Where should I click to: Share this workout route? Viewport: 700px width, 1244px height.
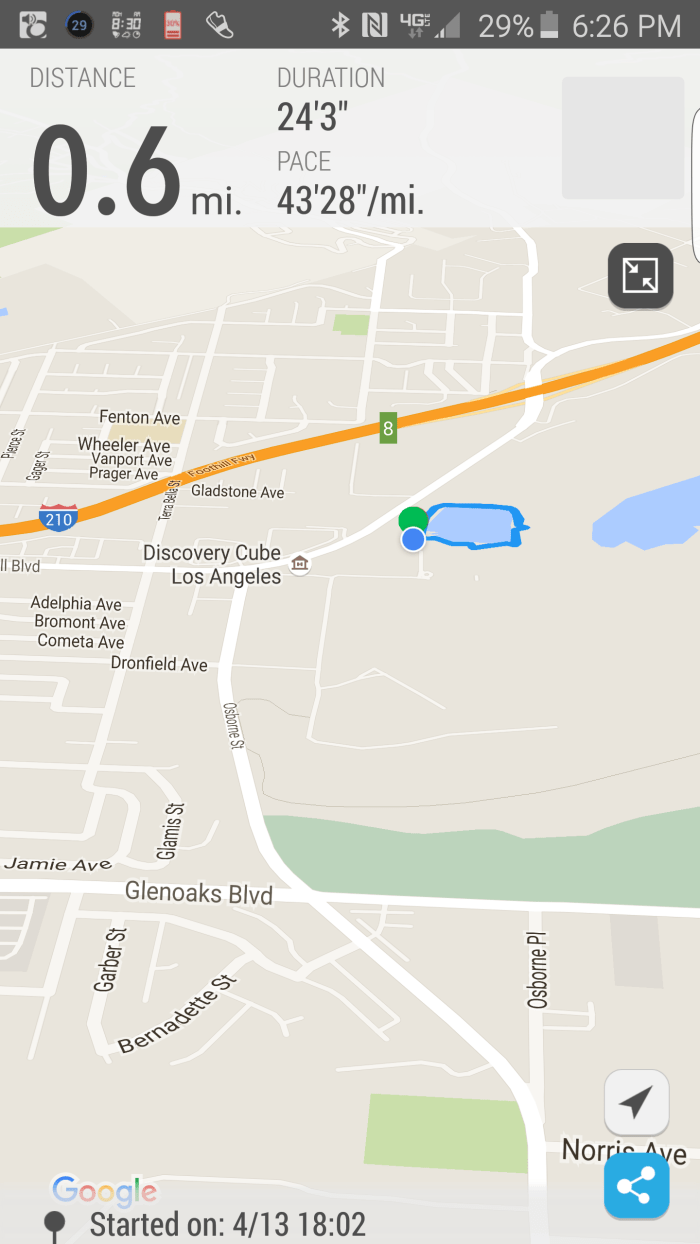point(636,1187)
